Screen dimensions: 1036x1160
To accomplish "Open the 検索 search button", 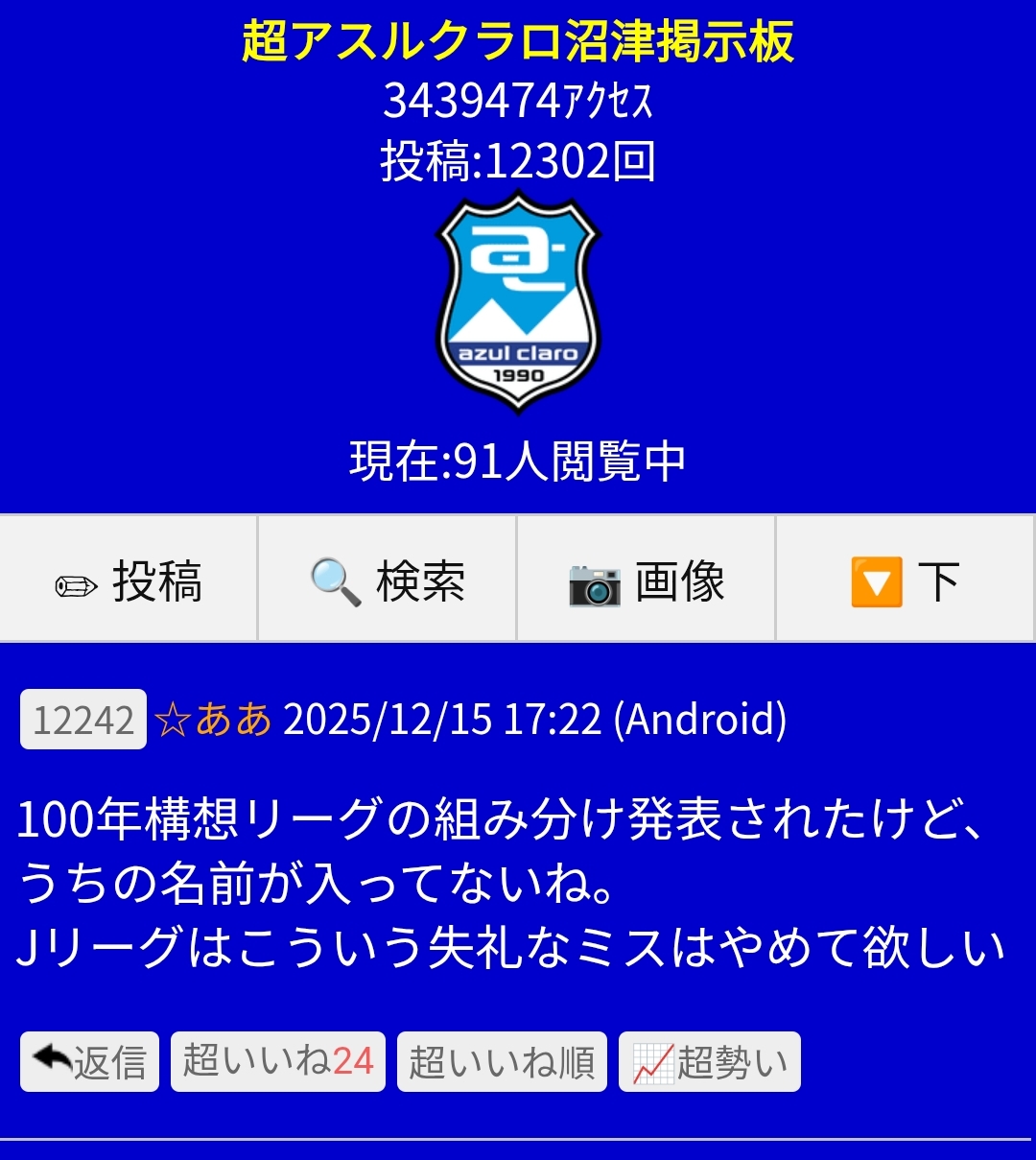I will (x=388, y=580).
